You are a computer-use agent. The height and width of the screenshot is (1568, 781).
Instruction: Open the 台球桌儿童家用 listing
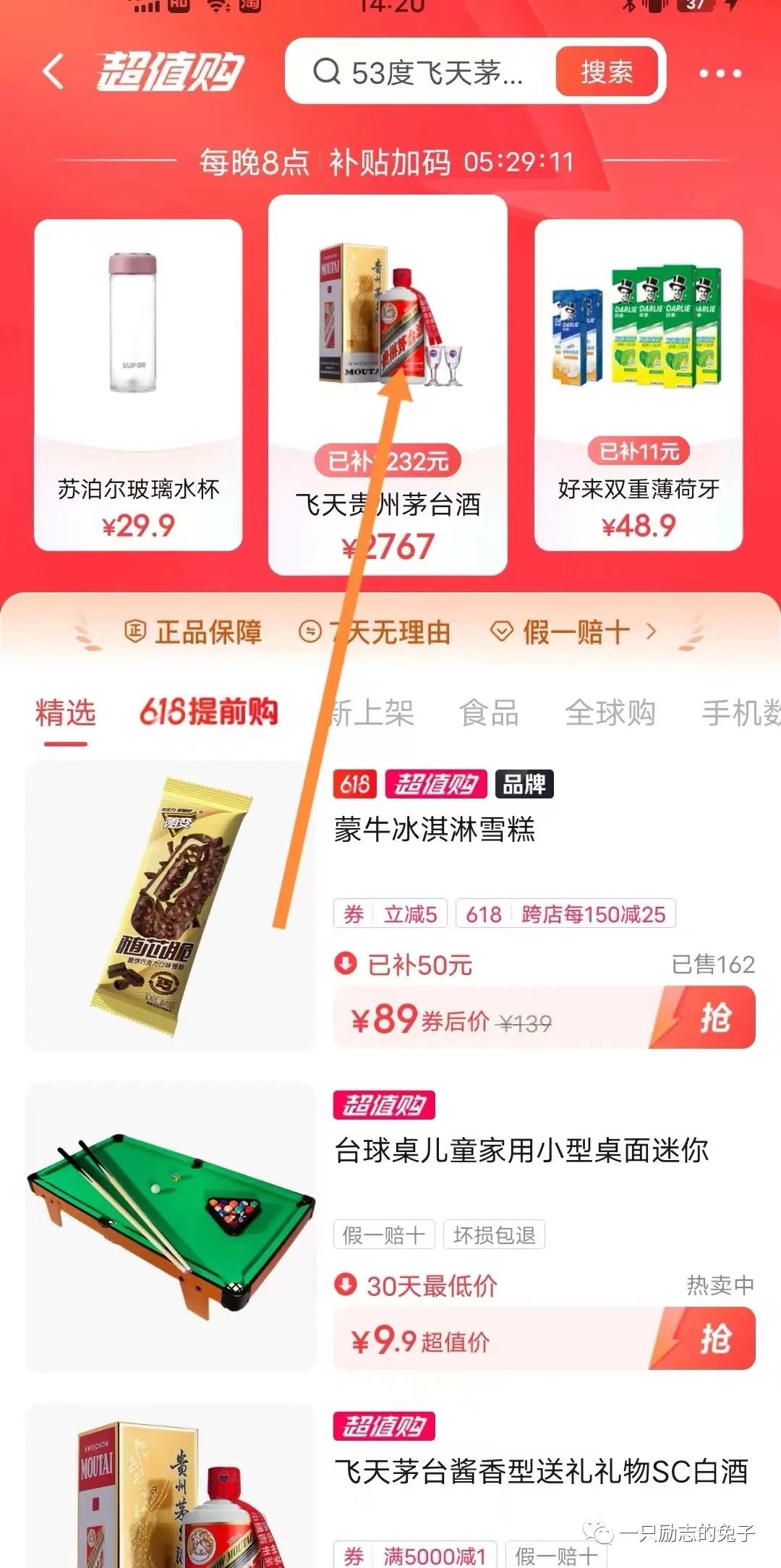[521, 1150]
